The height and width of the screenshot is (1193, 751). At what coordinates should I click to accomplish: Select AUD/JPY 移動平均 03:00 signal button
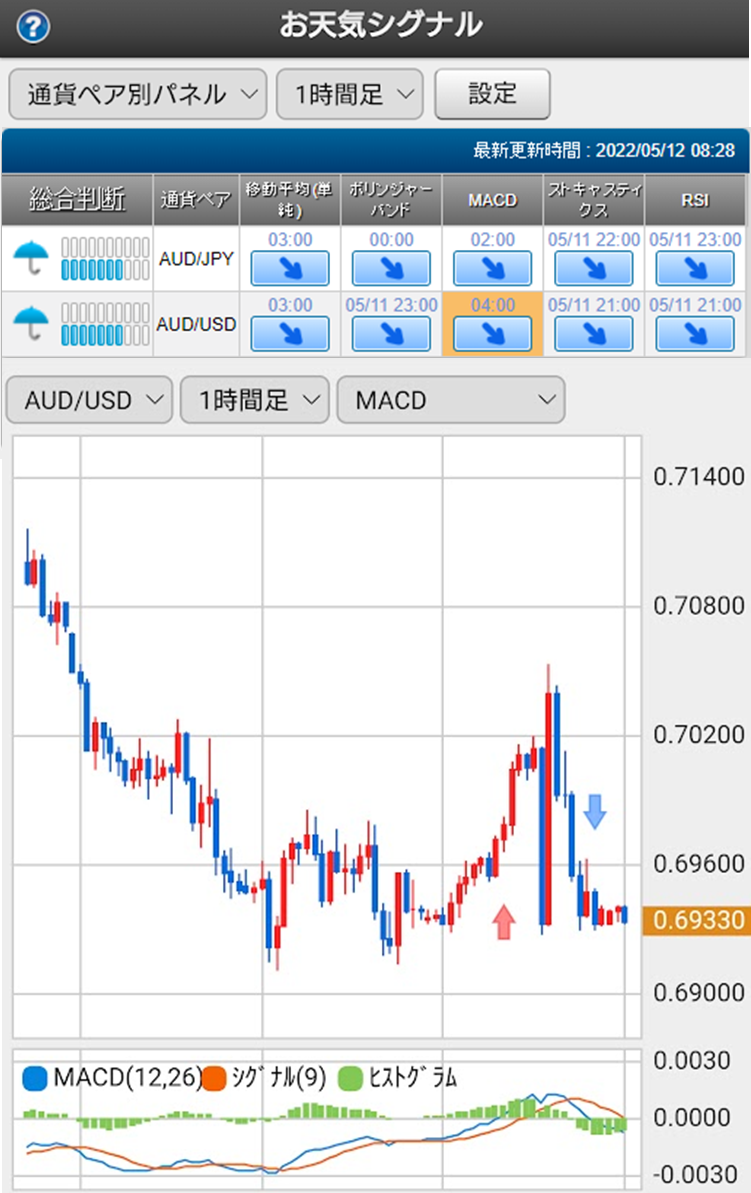(x=290, y=268)
